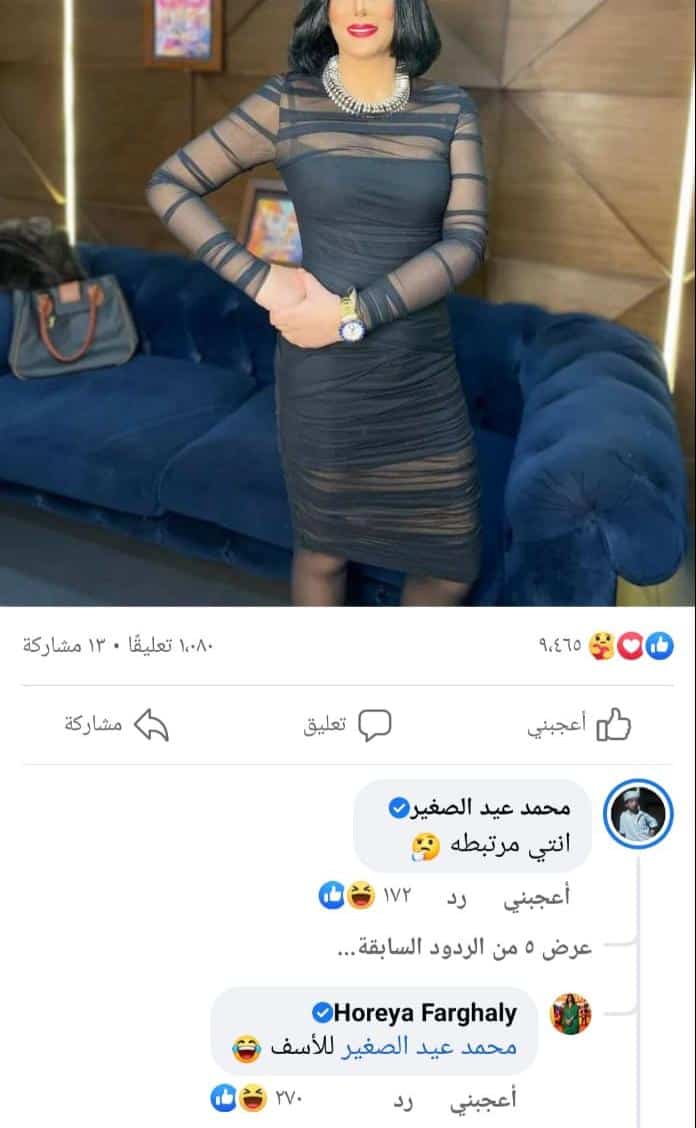696x1128 pixels.
Task: Open the تعليق comment button under post
Action: 347,726
